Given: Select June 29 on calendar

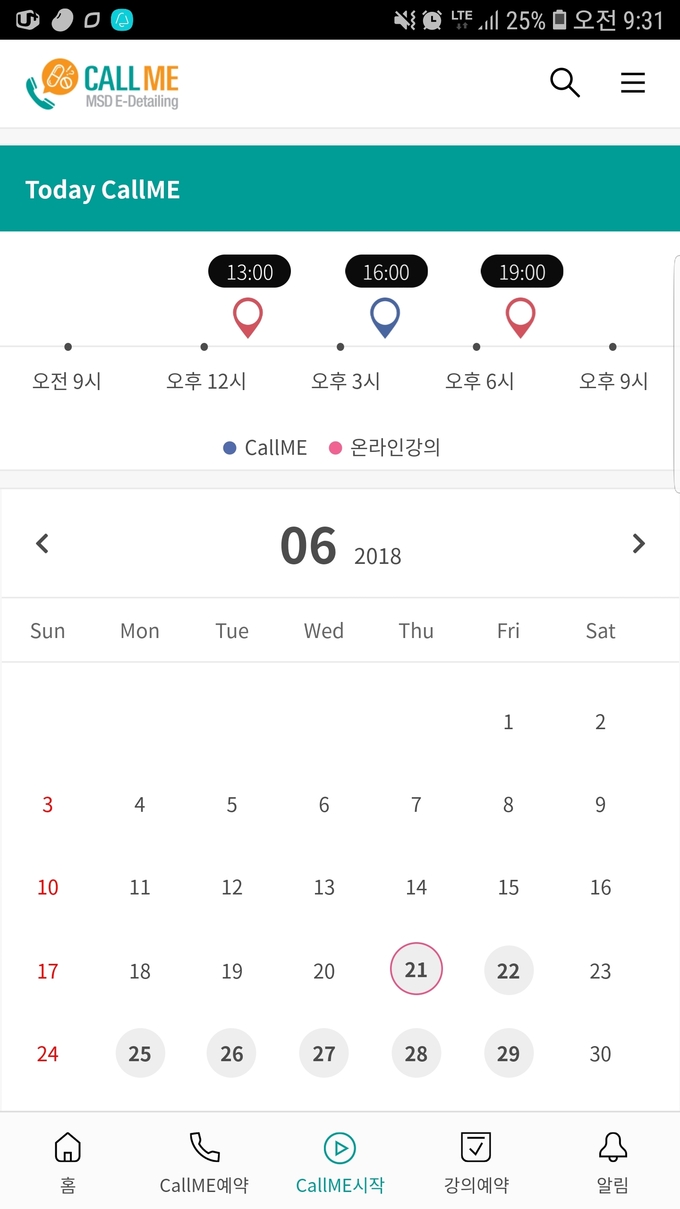Looking at the screenshot, I should coord(508,1053).
